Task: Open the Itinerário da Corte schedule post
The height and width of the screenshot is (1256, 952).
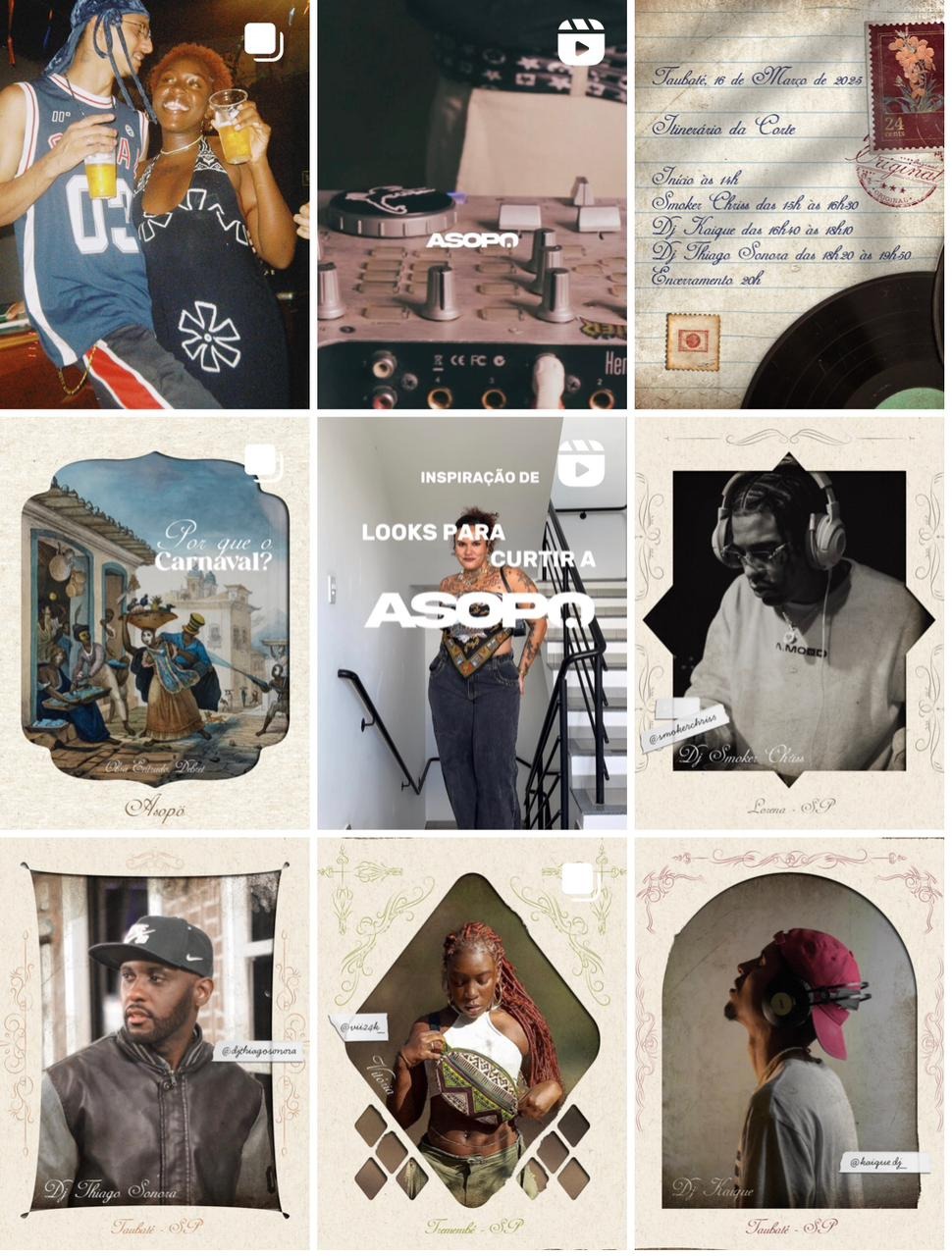Action: (789, 204)
